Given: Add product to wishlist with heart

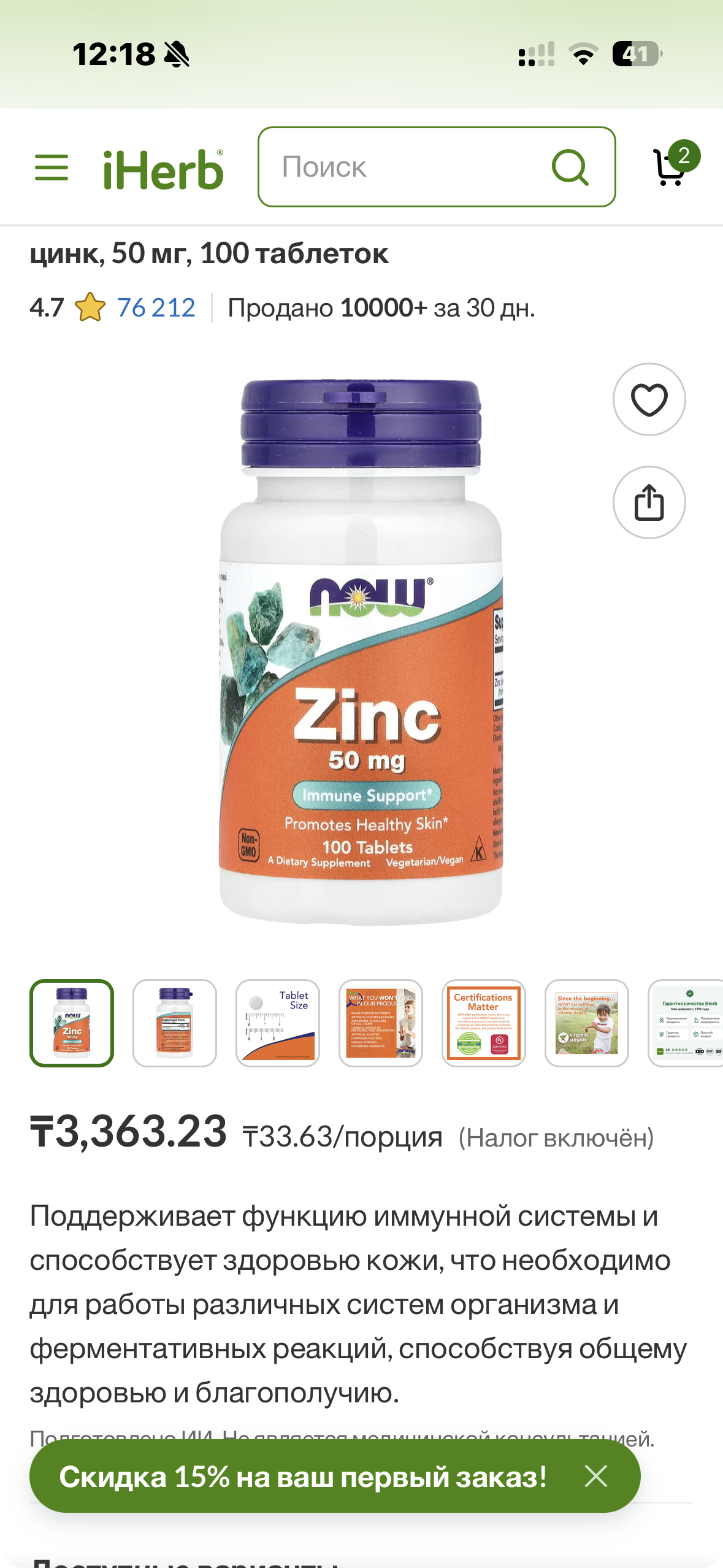Looking at the screenshot, I should 649,399.
